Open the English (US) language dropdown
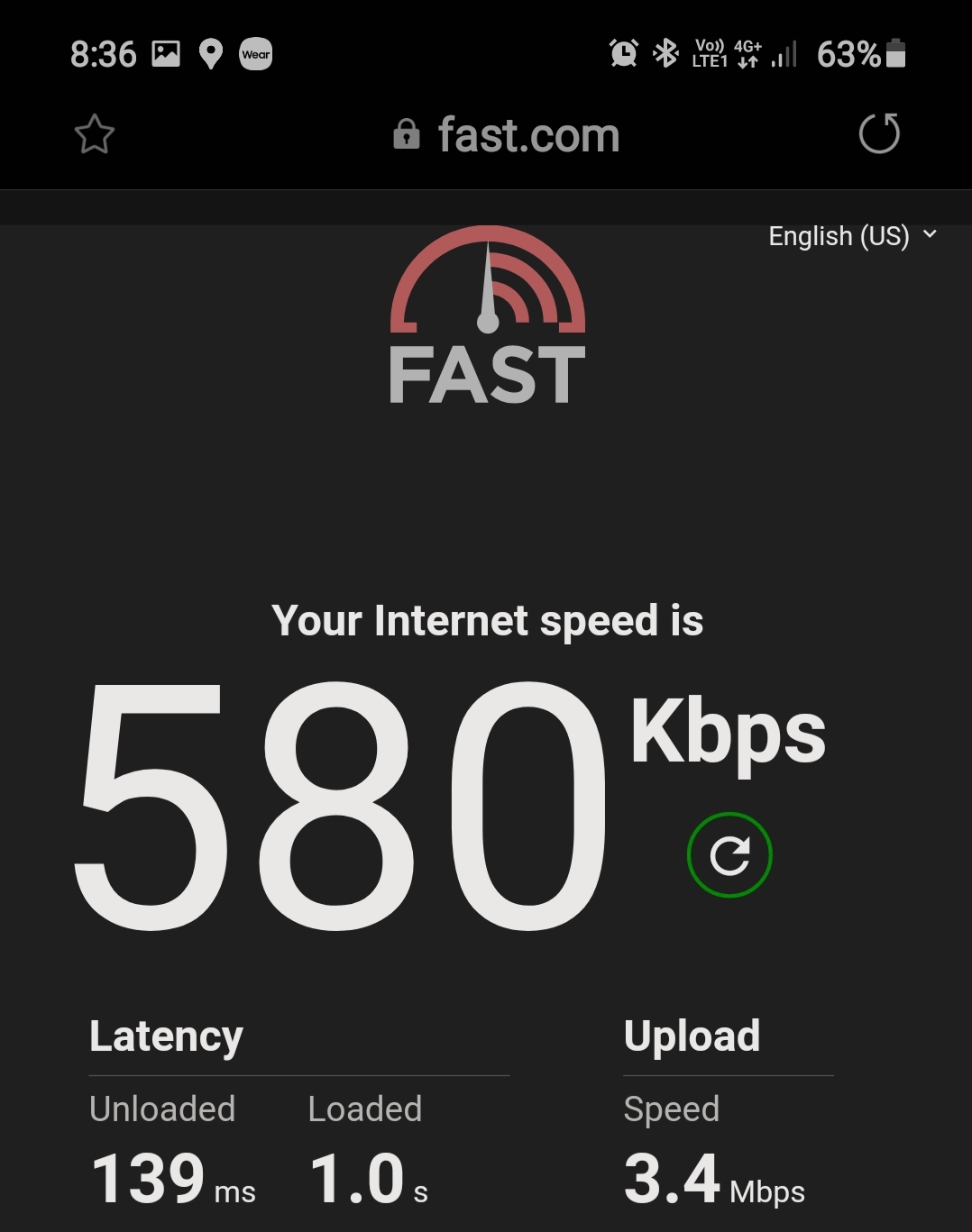Viewport: 972px width, 1232px height. coord(852,236)
